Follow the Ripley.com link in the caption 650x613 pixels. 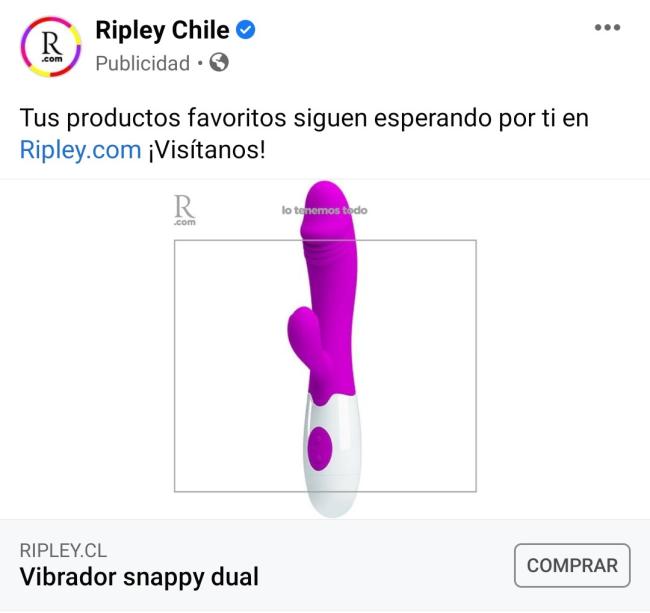click(x=80, y=151)
